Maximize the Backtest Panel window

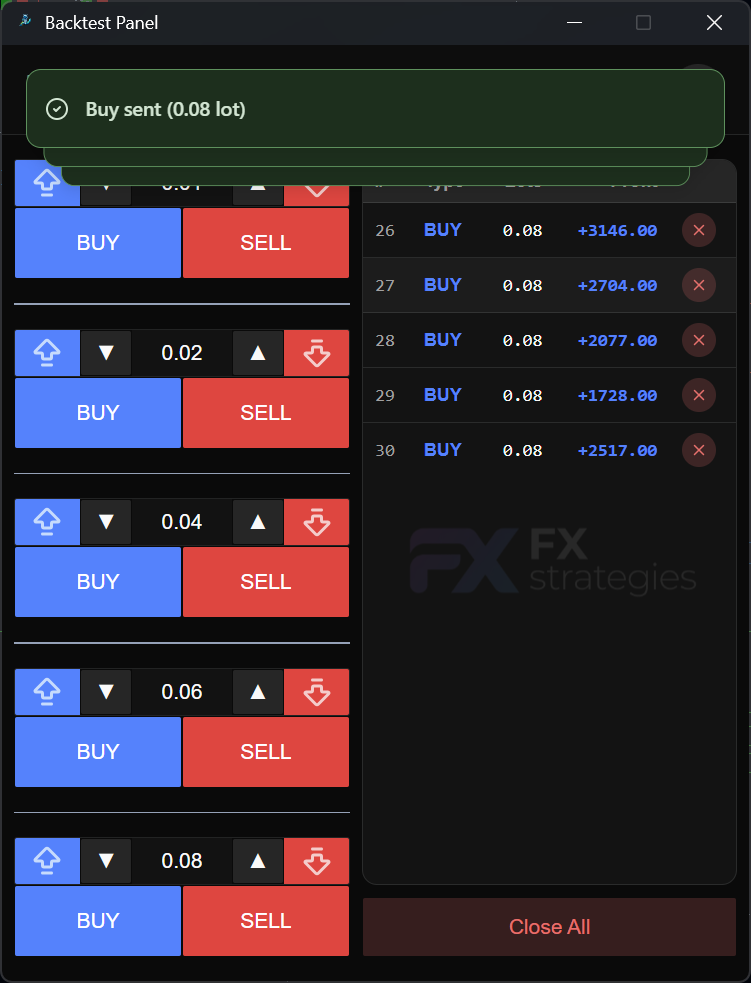[x=644, y=23]
